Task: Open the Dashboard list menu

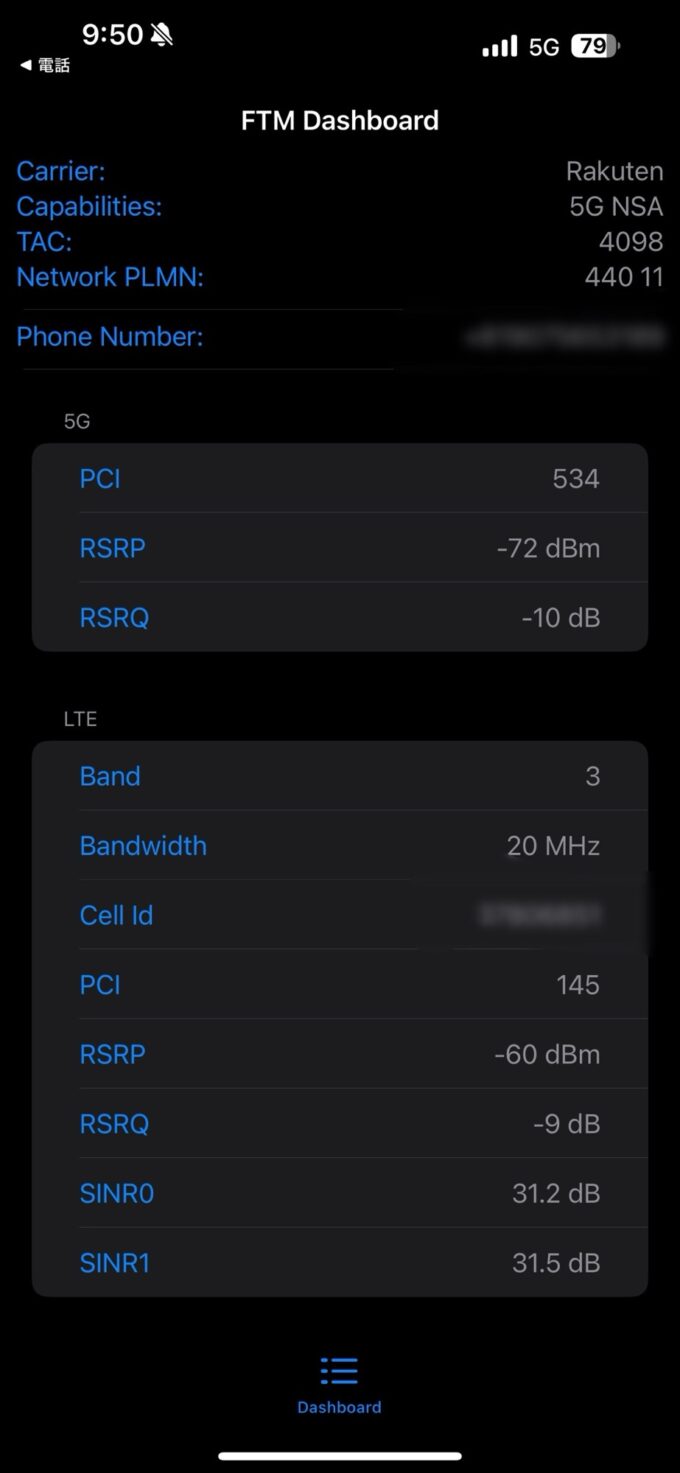Action: click(x=339, y=1384)
